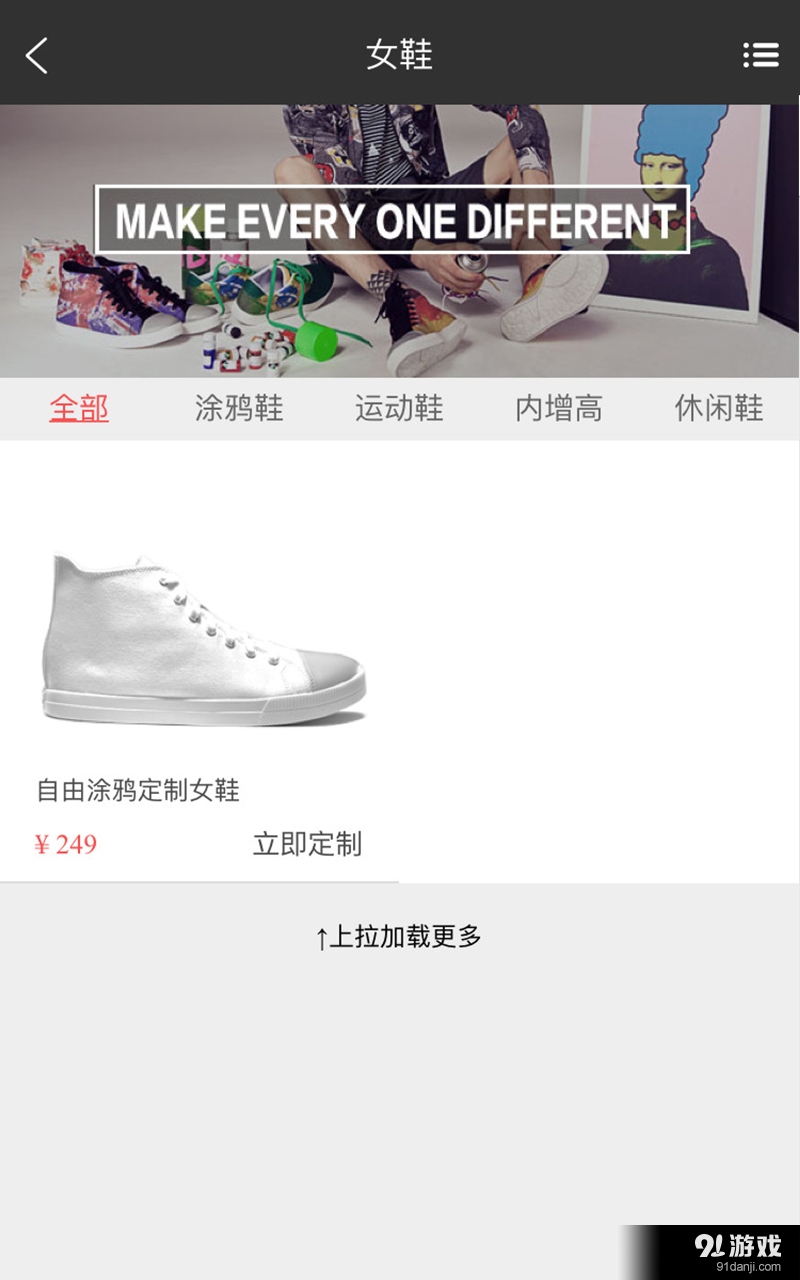Open the list menu icon
The image size is (800, 1280).
(761, 55)
